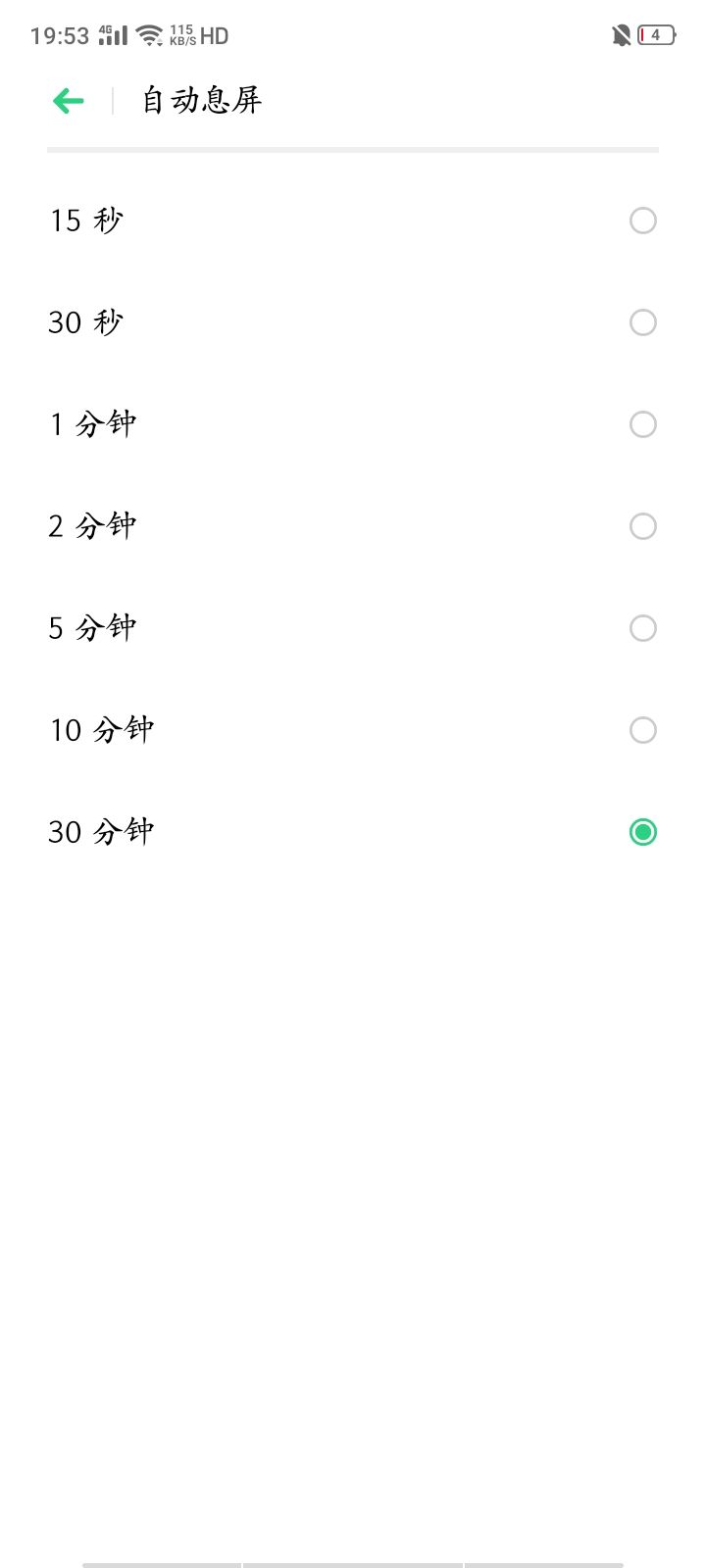Choose 30 秒 as the screen timeout
706x1568 pixels.
pos(642,322)
